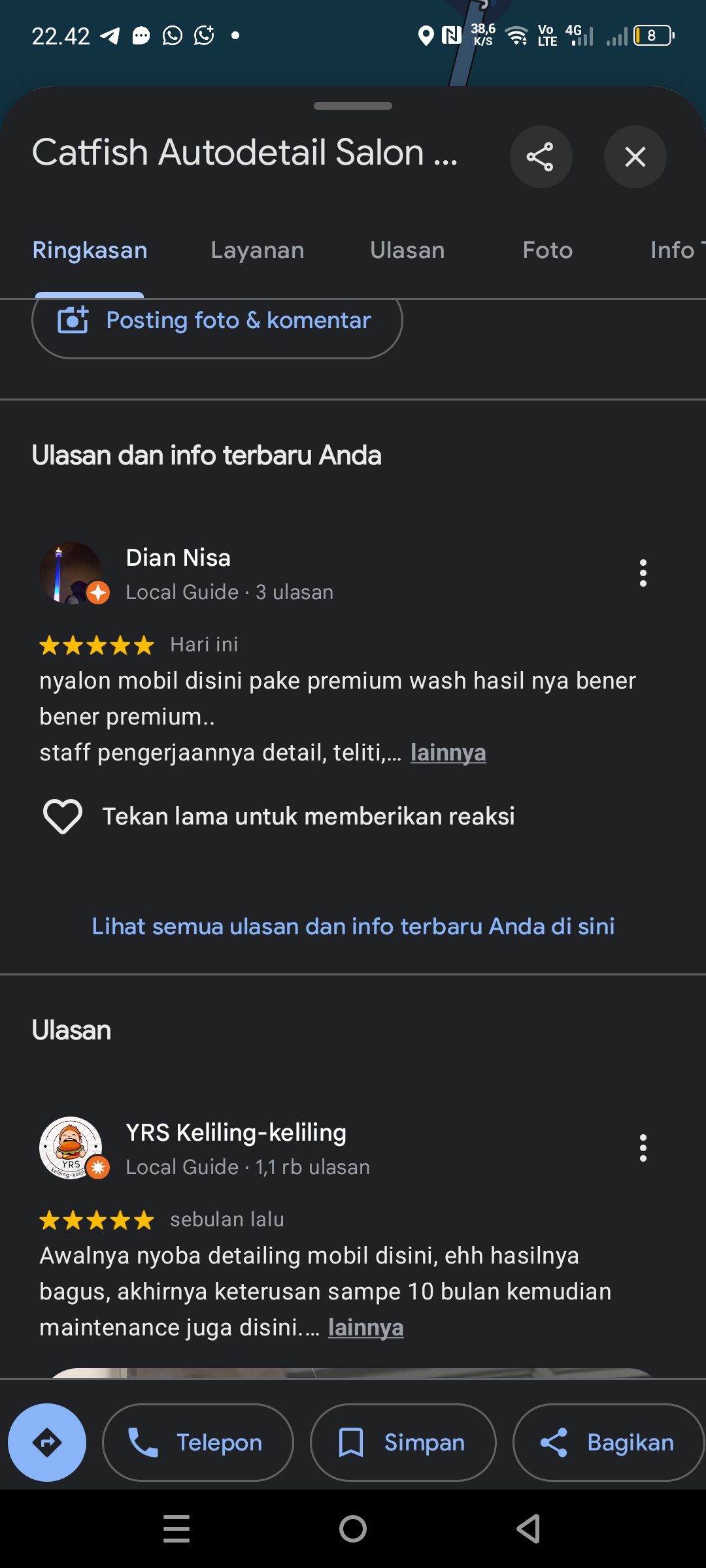Expand Dian Nisa's review with lainnya

[x=448, y=753]
